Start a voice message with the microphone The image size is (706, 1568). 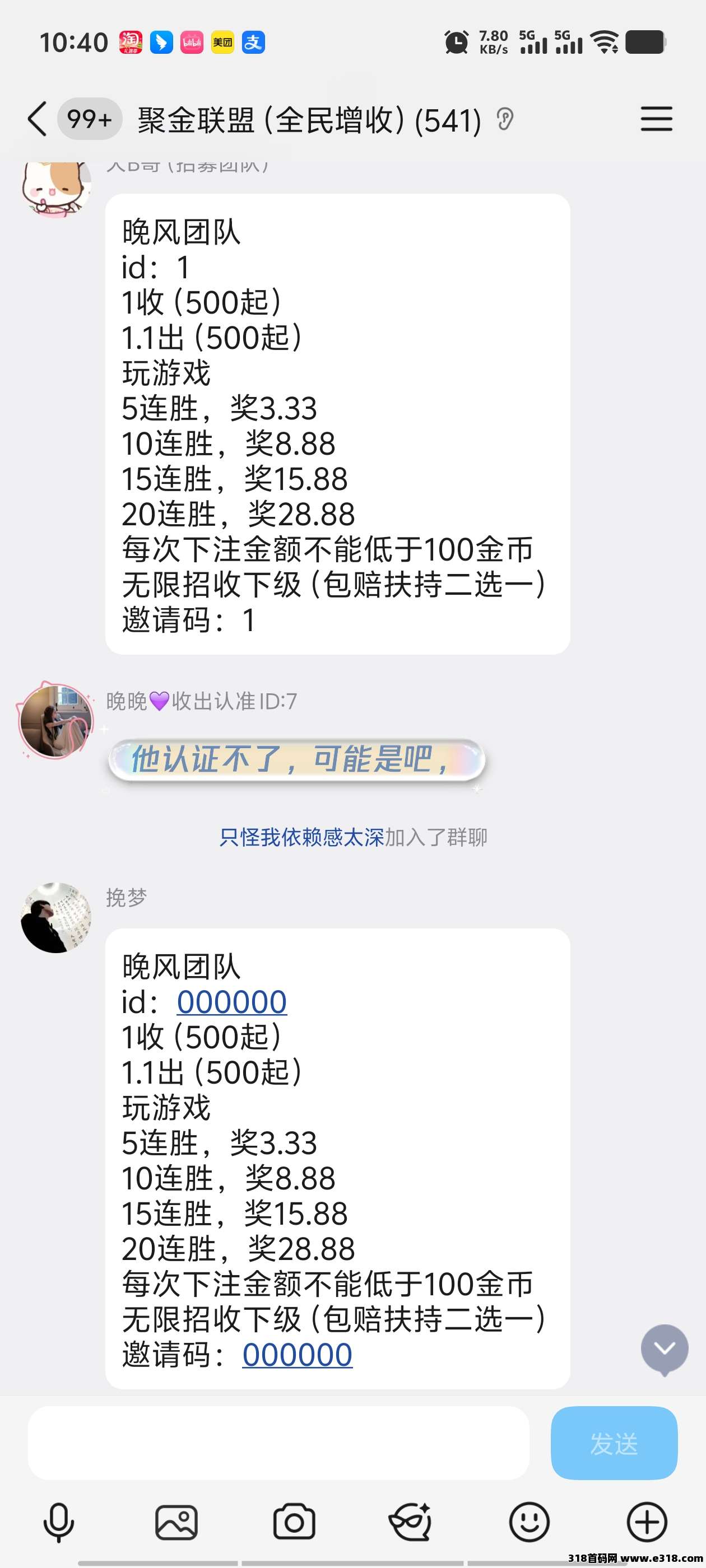coord(58,1522)
